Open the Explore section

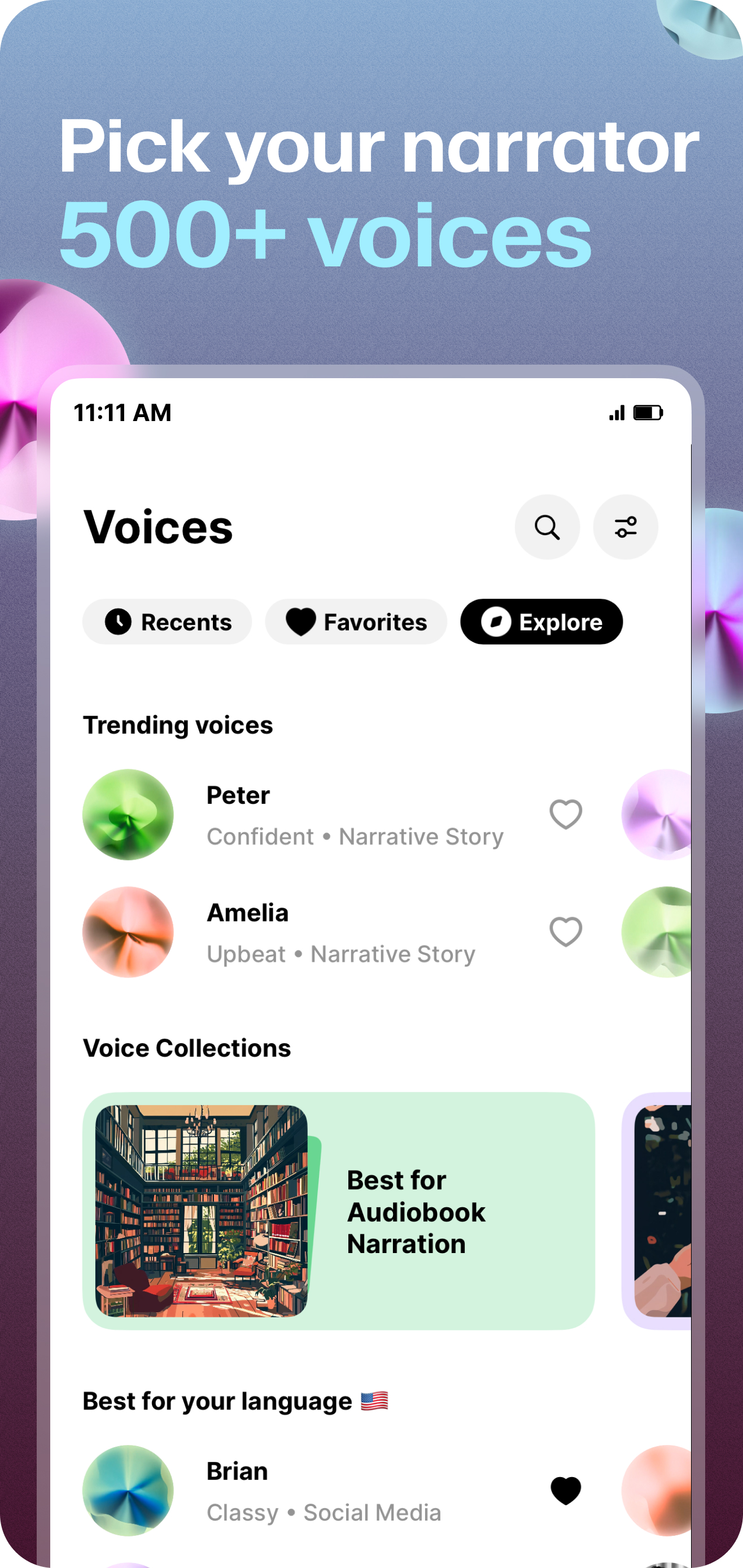541,621
